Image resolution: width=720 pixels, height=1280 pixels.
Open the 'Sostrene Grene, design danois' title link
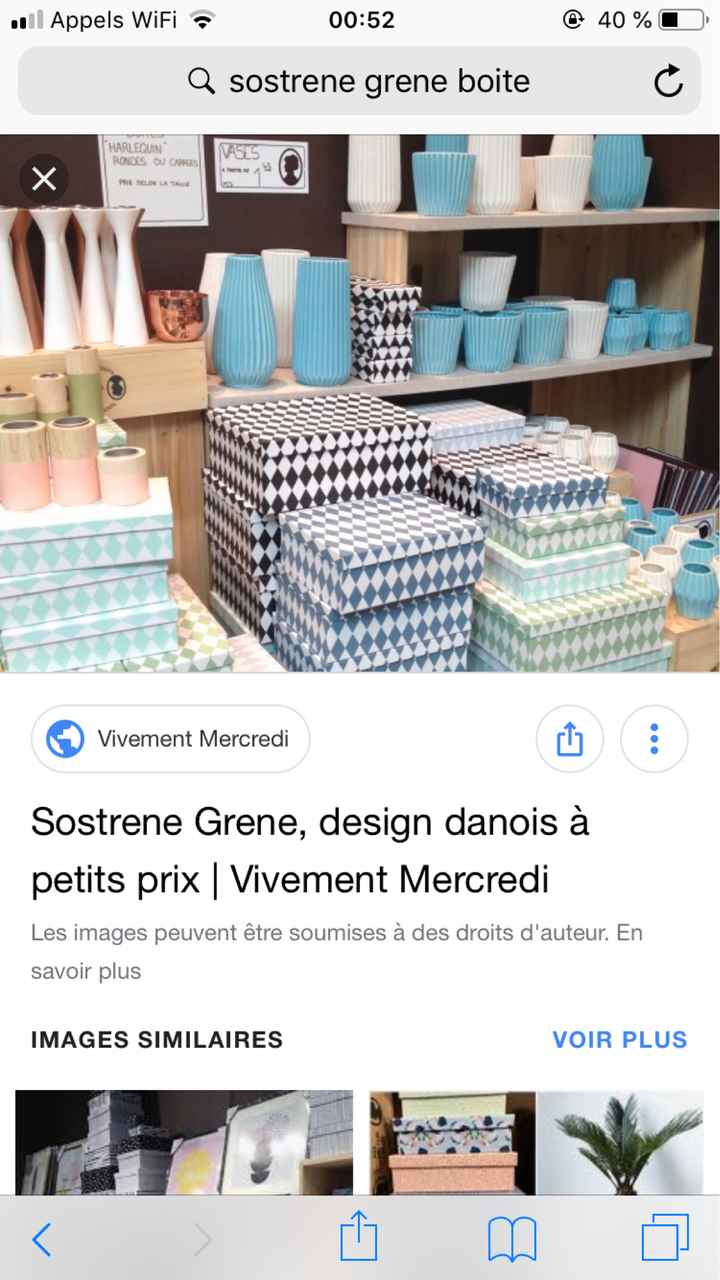310,850
